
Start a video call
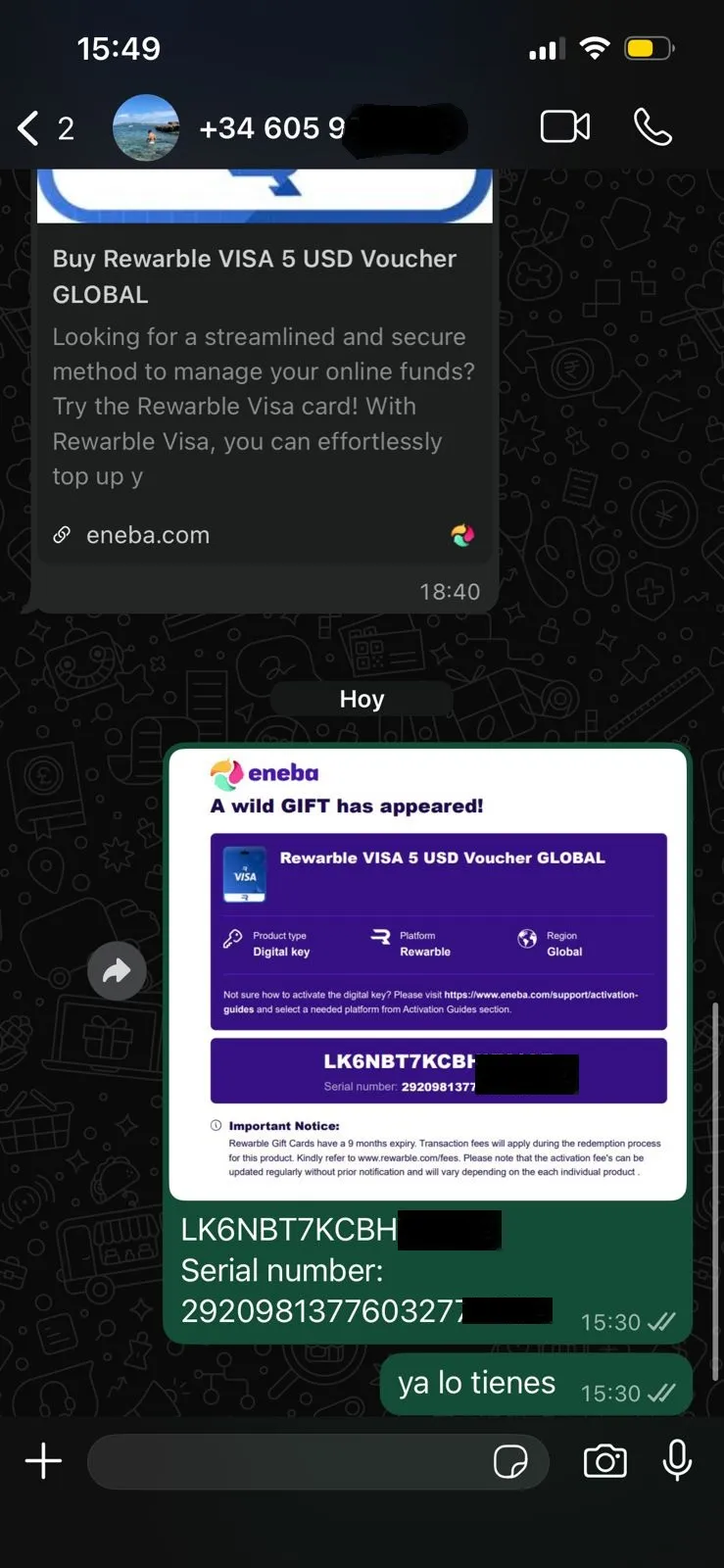coord(565,127)
